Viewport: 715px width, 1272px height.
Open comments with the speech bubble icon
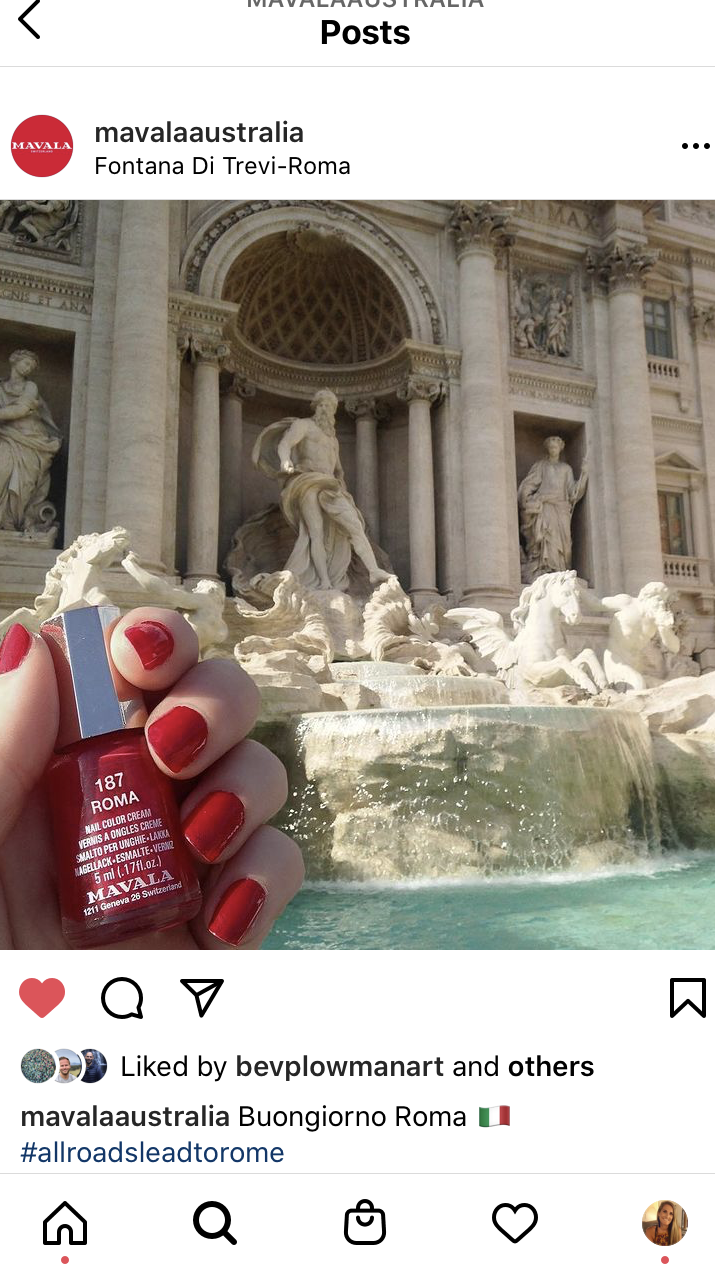pyautogui.click(x=122, y=998)
